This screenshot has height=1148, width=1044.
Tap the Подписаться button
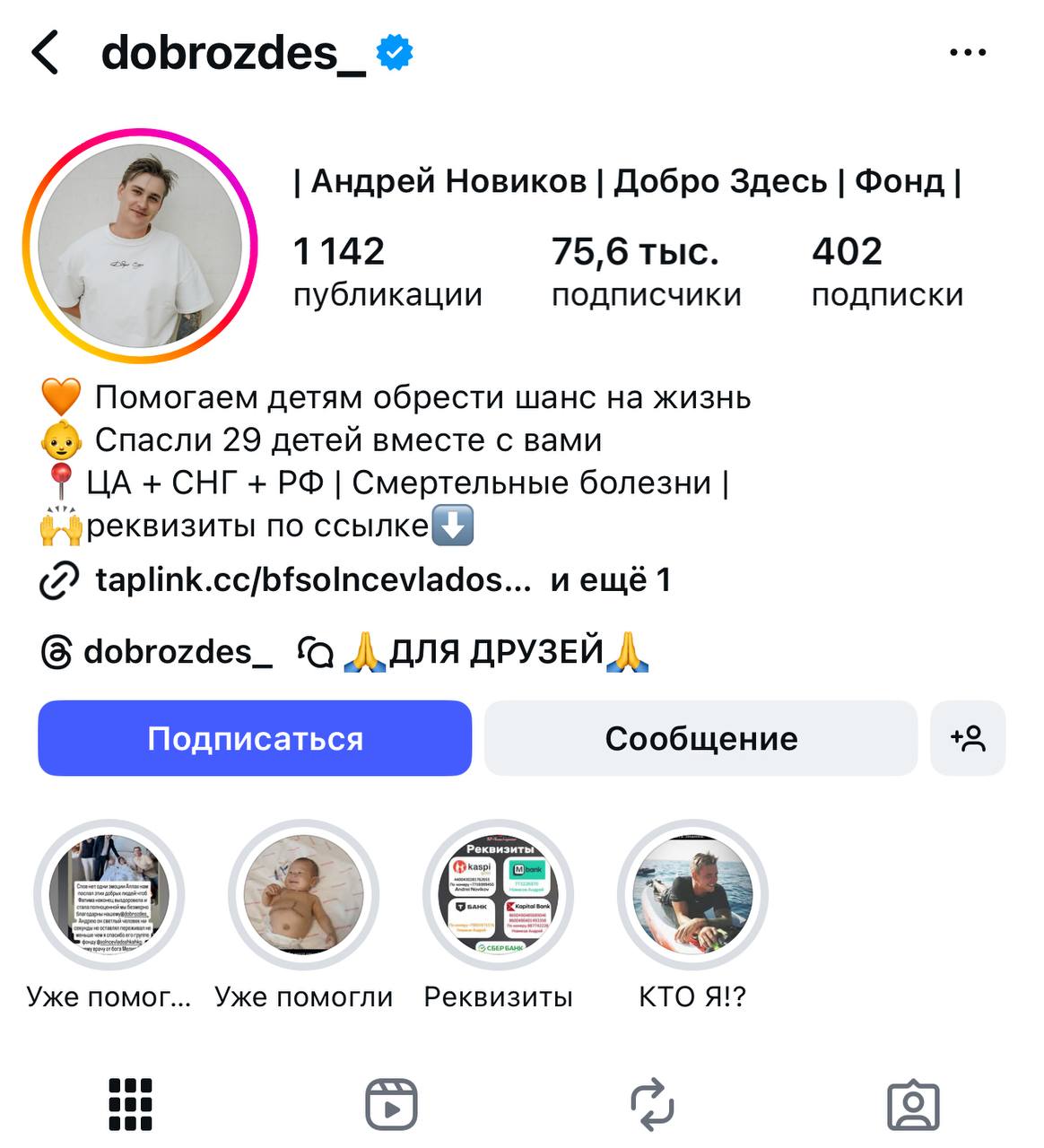coord(255,738)
